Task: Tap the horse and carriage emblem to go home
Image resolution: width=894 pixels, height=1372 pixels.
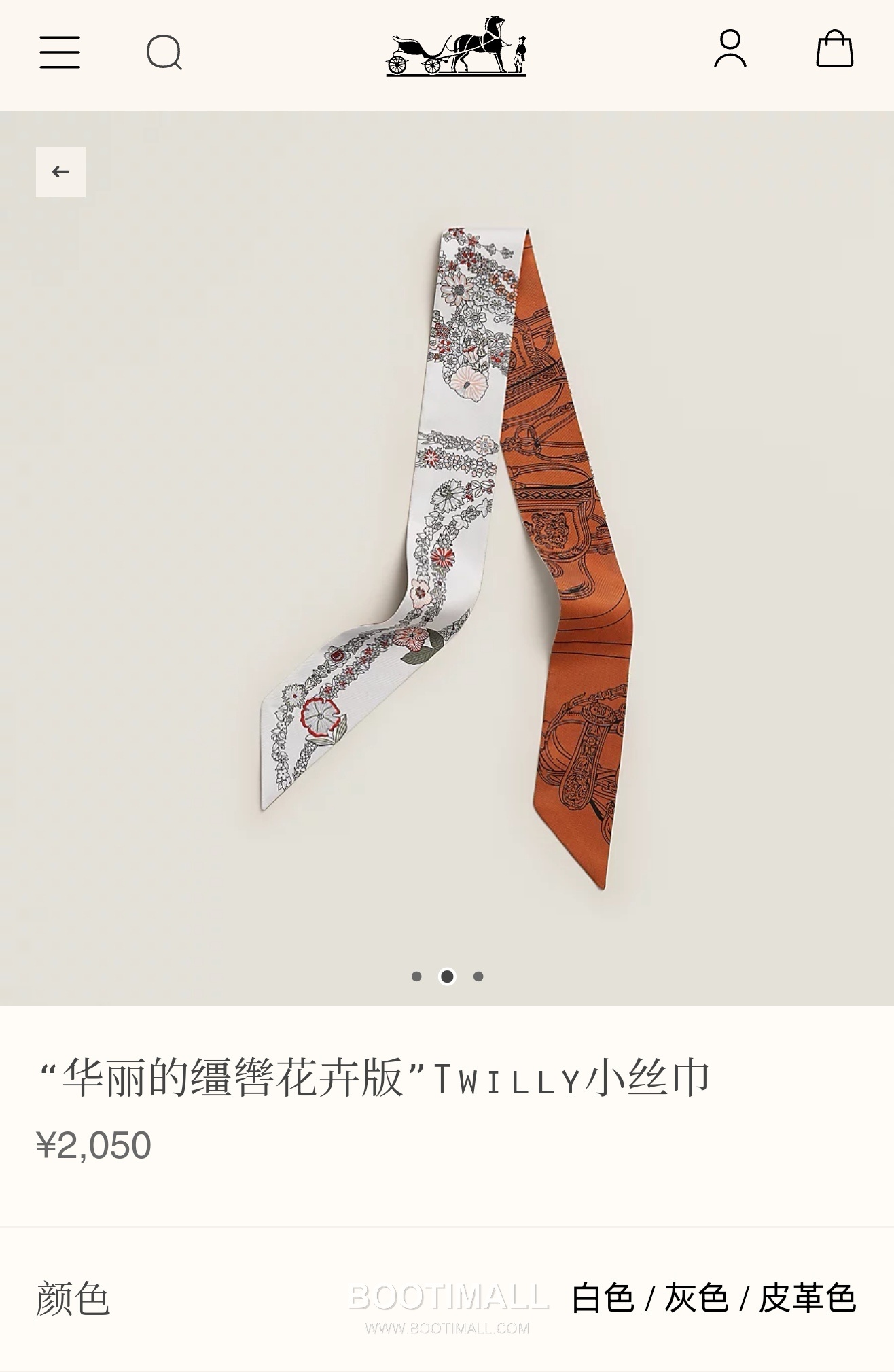Action: click(457, 51)
